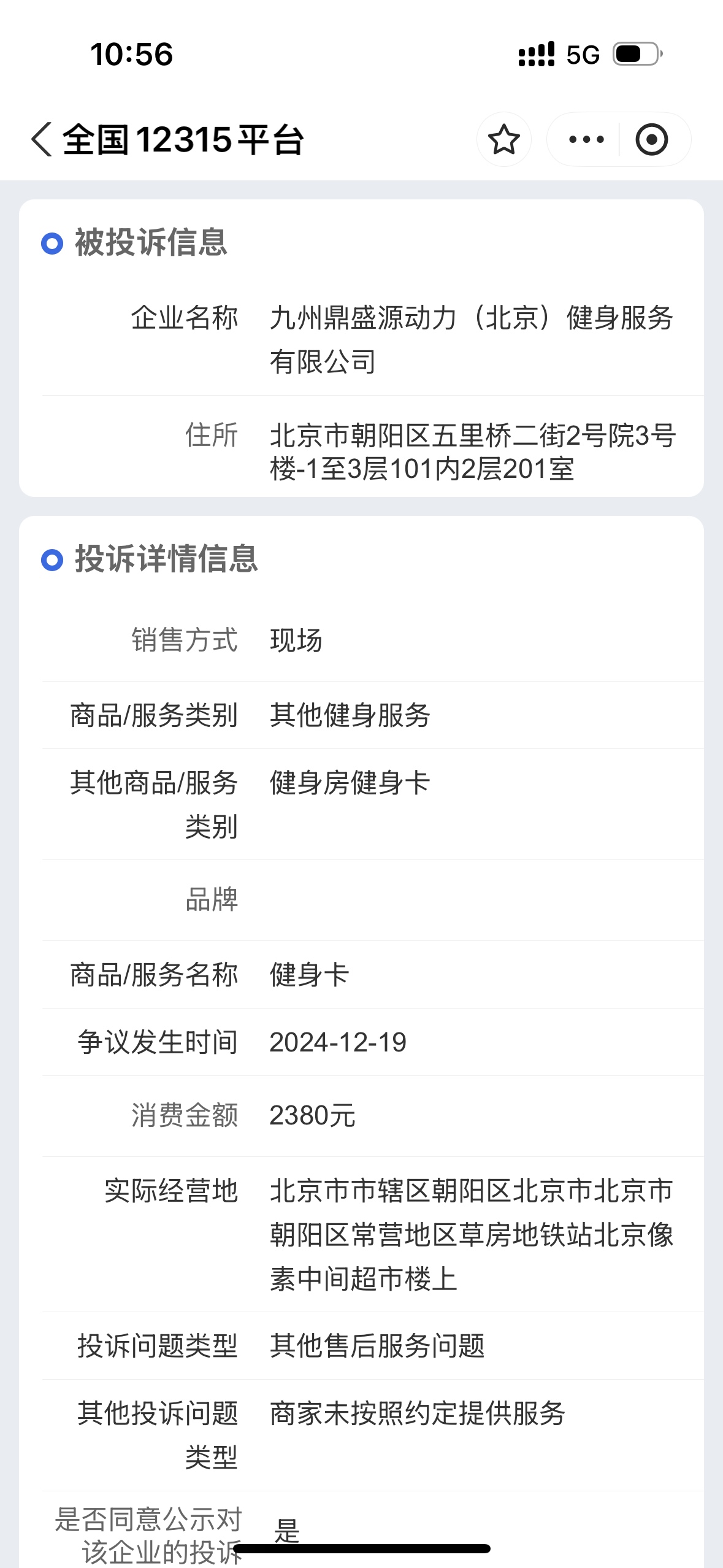The image size is (723, 1568).
Task: Open the three-dot more options menu
Action: (x=586, y=139)
